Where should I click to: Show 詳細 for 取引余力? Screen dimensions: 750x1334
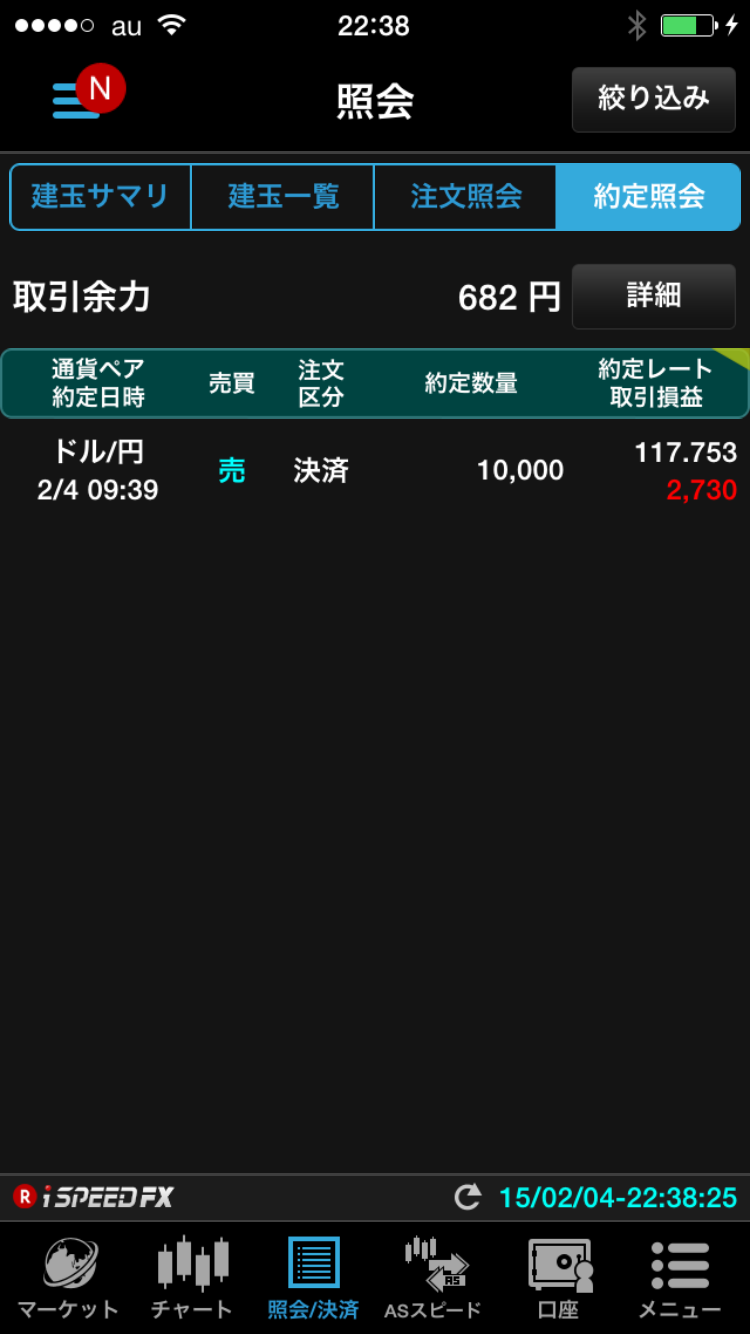[x=653, y=296]
